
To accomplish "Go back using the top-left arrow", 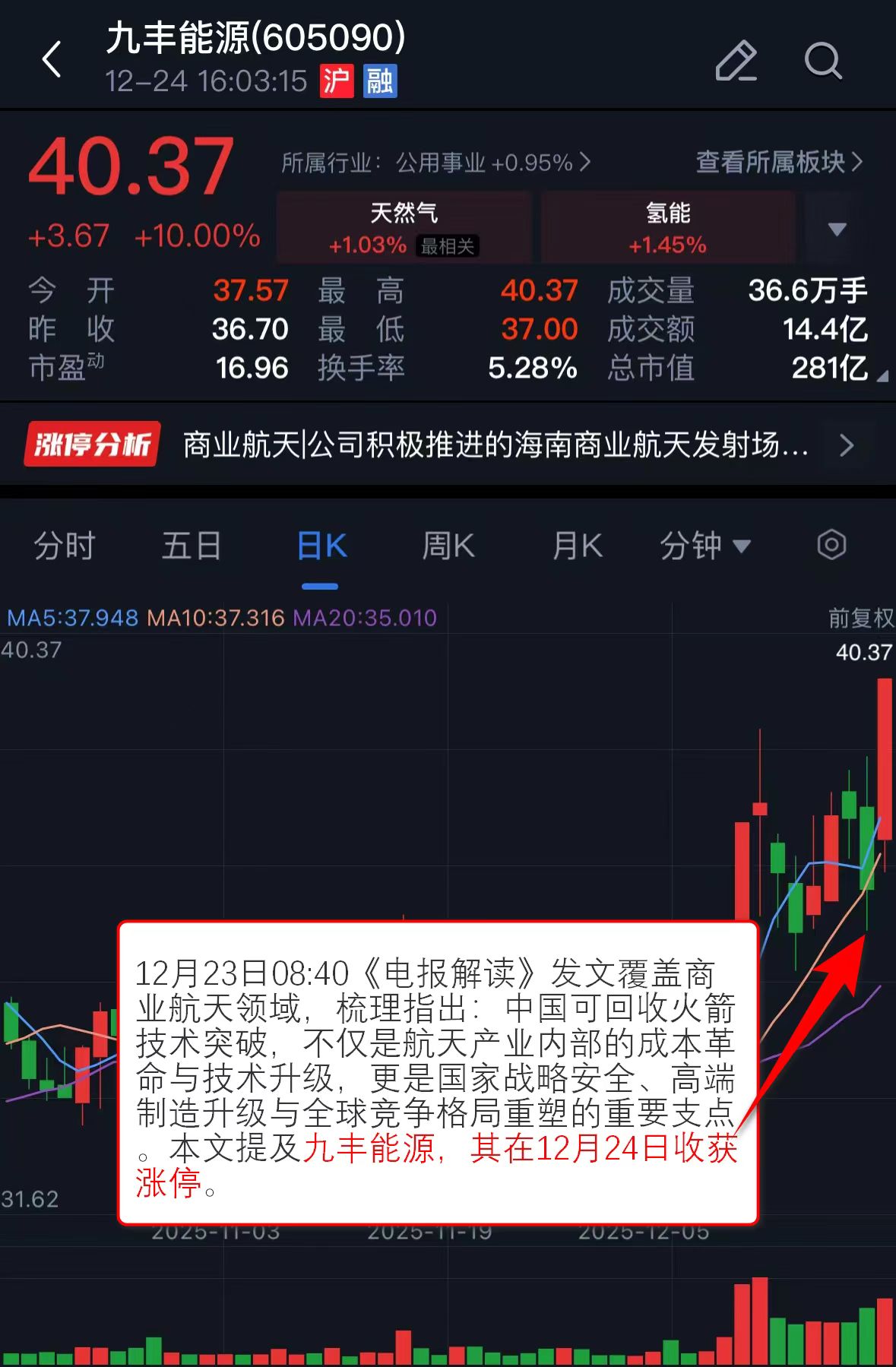I will pyautogui.click(x=52, y=59).
